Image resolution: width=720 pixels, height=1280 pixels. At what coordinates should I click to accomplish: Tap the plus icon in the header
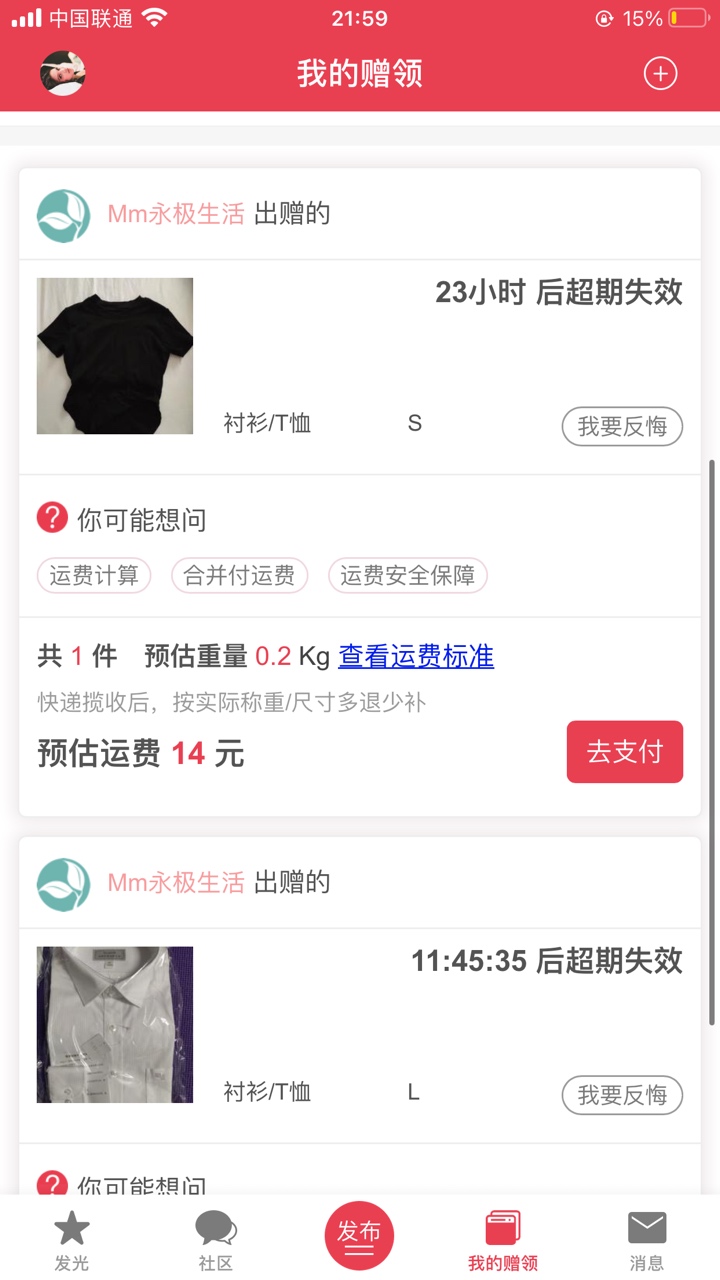pyautogui.click(x=660, y=73)
